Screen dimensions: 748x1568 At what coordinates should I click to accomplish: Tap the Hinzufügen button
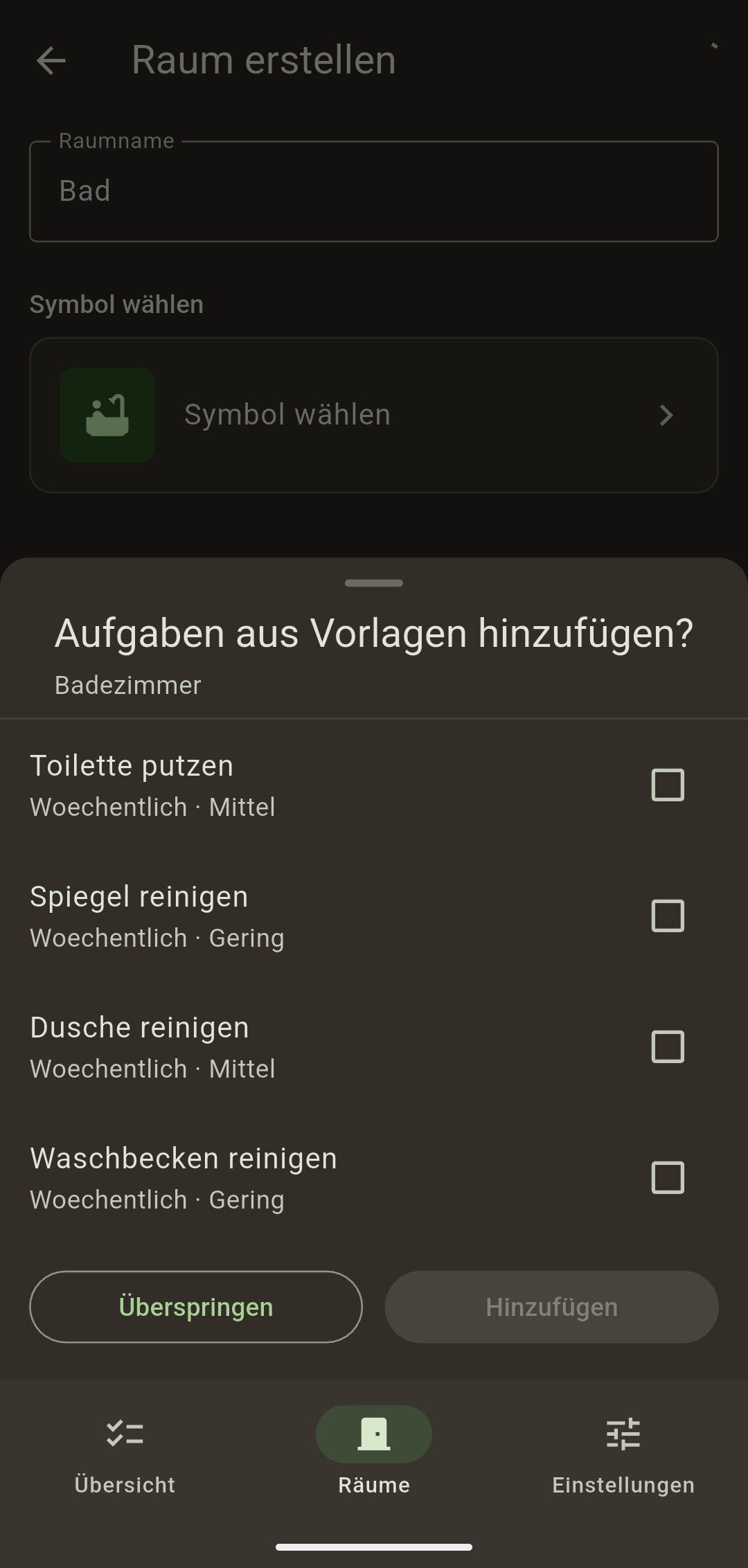(551, 1308)
